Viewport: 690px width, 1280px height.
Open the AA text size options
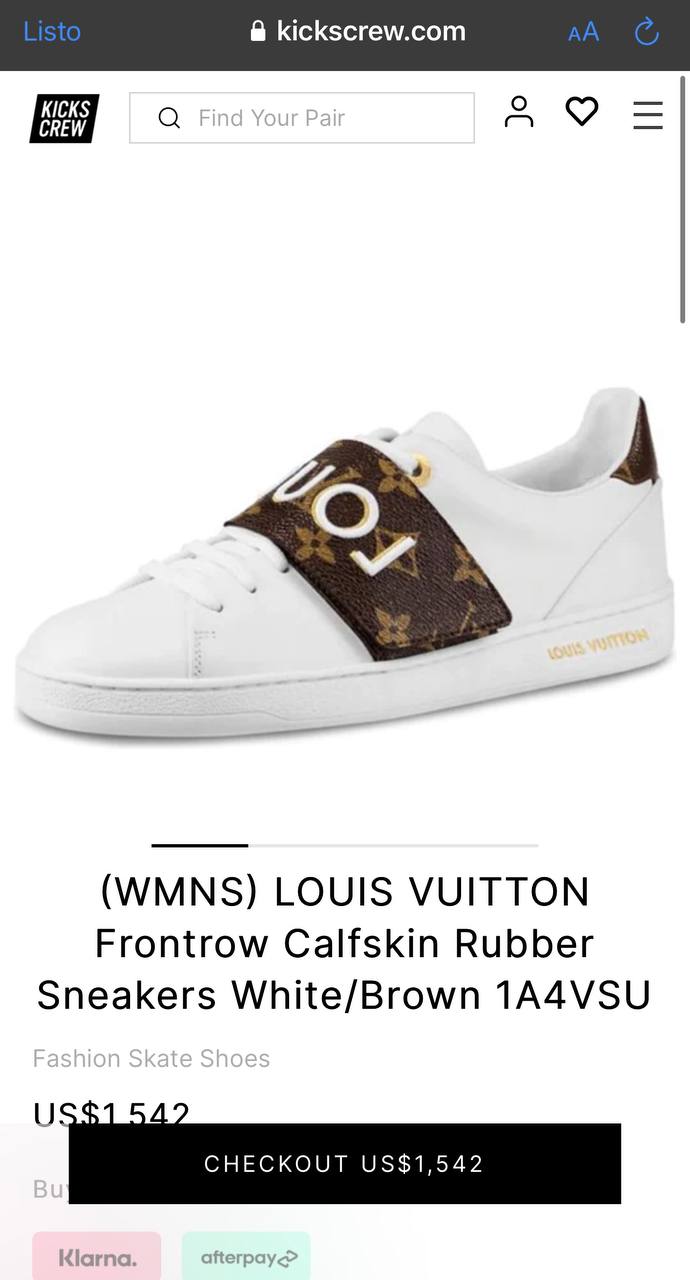click(x=583, y=32)
